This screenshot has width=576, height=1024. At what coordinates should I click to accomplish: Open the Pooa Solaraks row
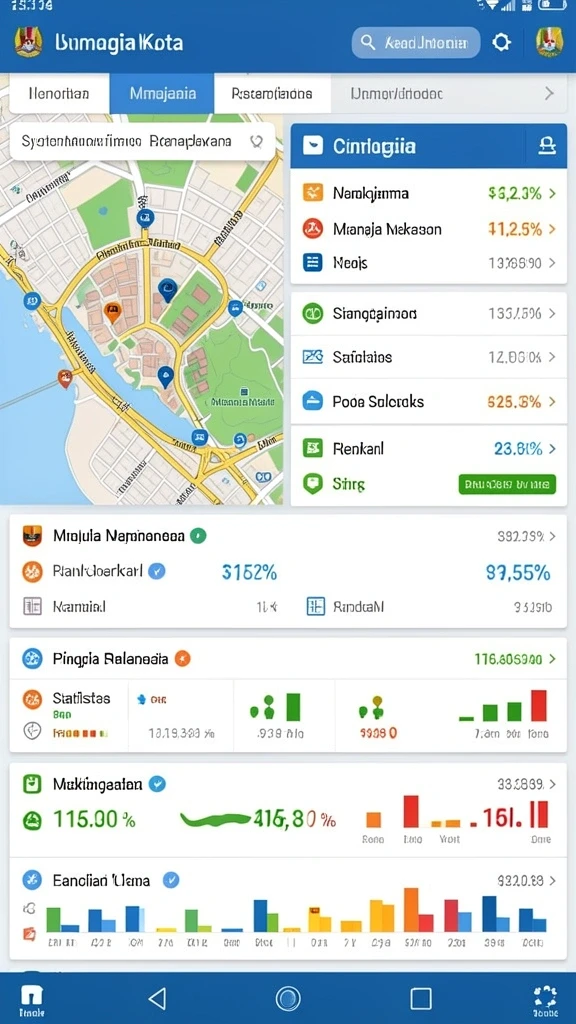pos(428,402)
